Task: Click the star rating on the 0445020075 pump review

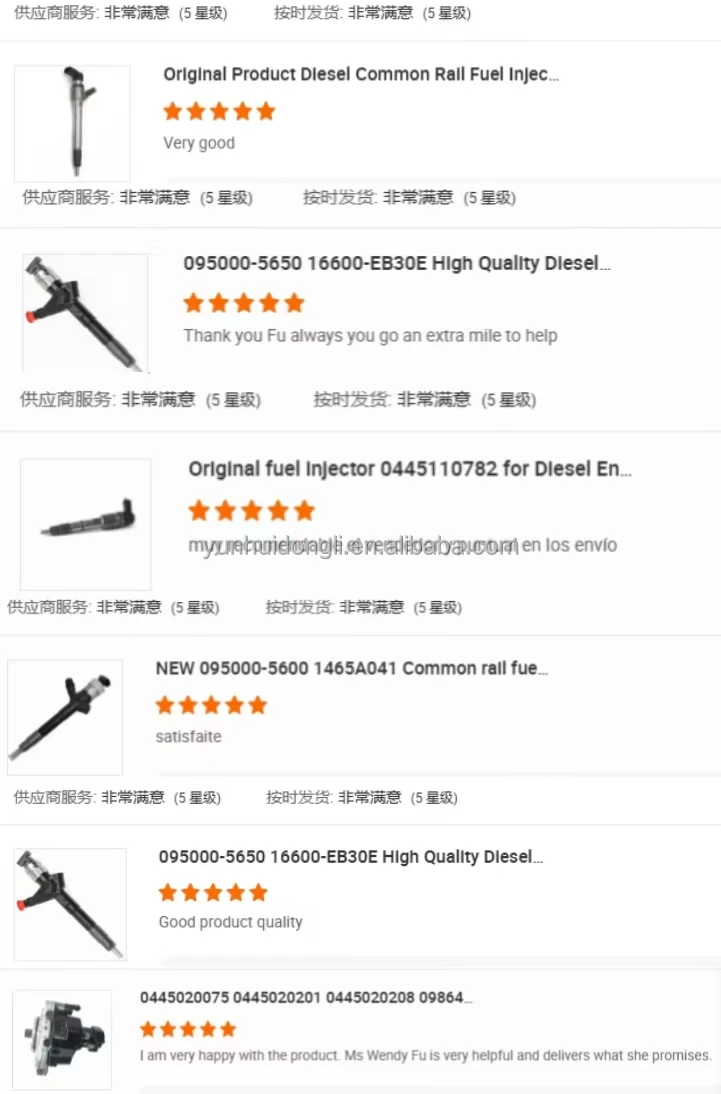Action: (188, 1028)
